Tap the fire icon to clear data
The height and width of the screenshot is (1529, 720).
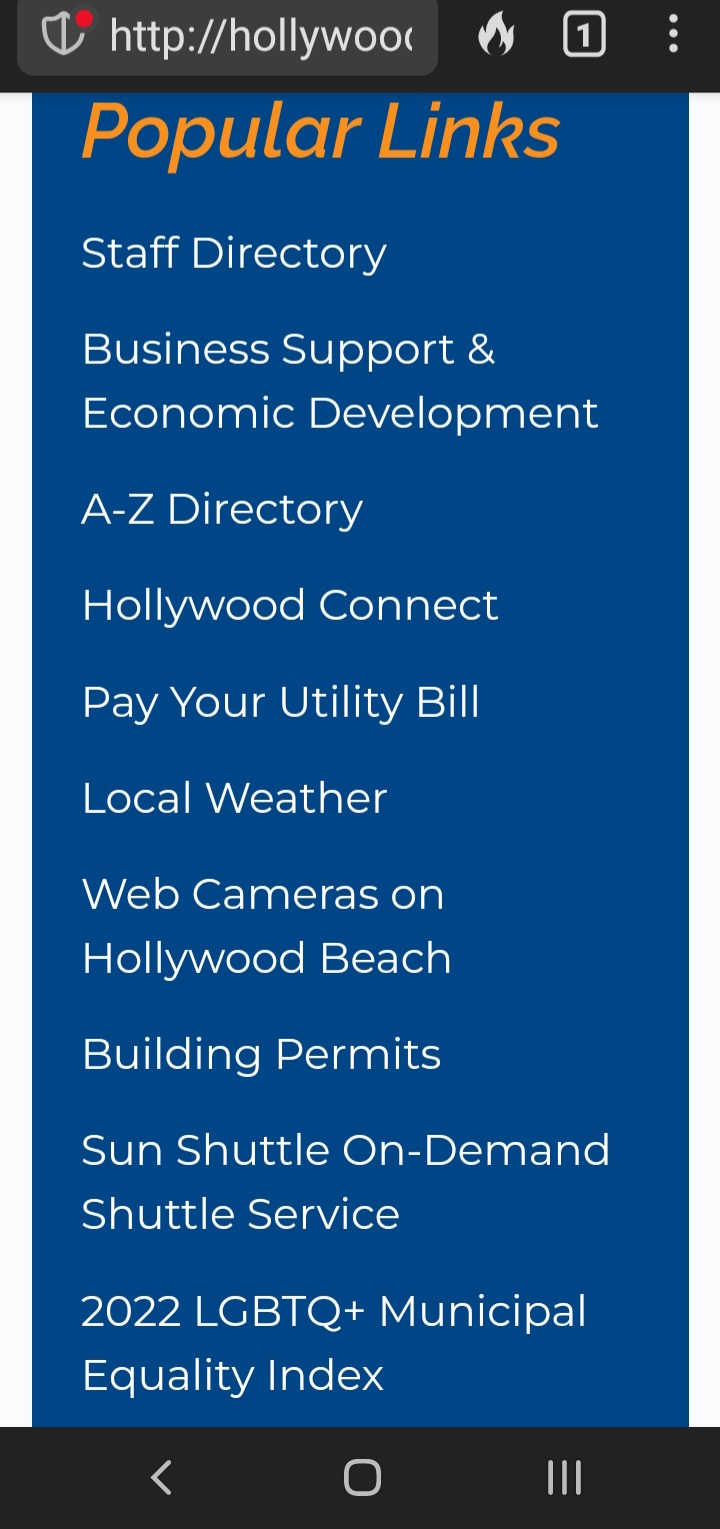pos(496,37)
